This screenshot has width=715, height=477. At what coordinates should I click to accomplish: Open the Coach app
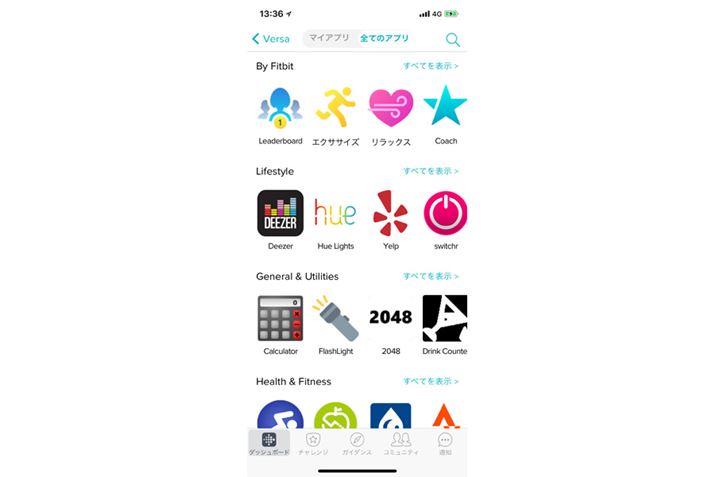pos(445,108)
